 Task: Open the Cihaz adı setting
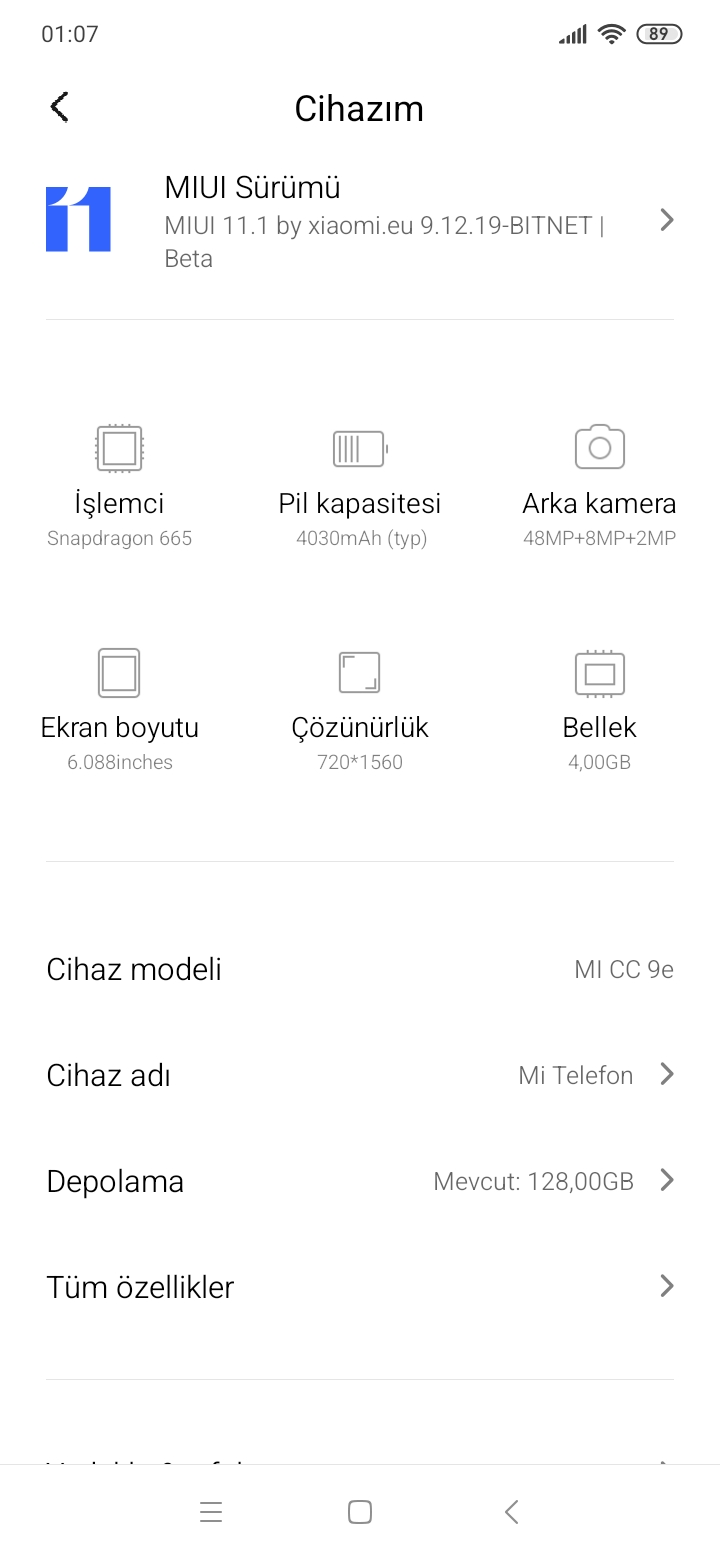[x=360, y=1075]
